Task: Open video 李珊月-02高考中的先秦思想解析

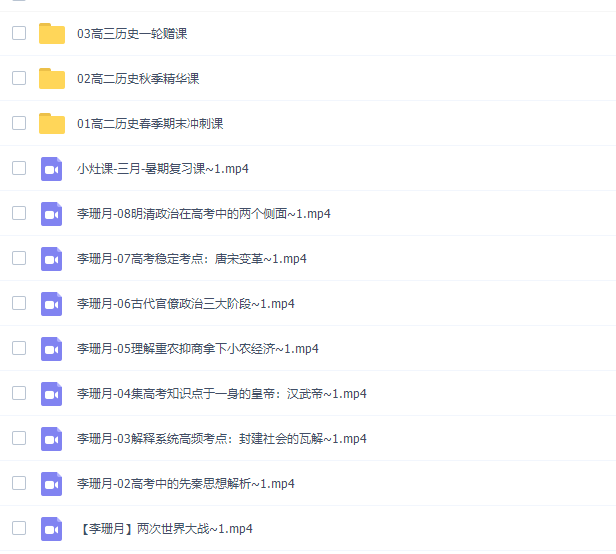Action: [185, 484]
